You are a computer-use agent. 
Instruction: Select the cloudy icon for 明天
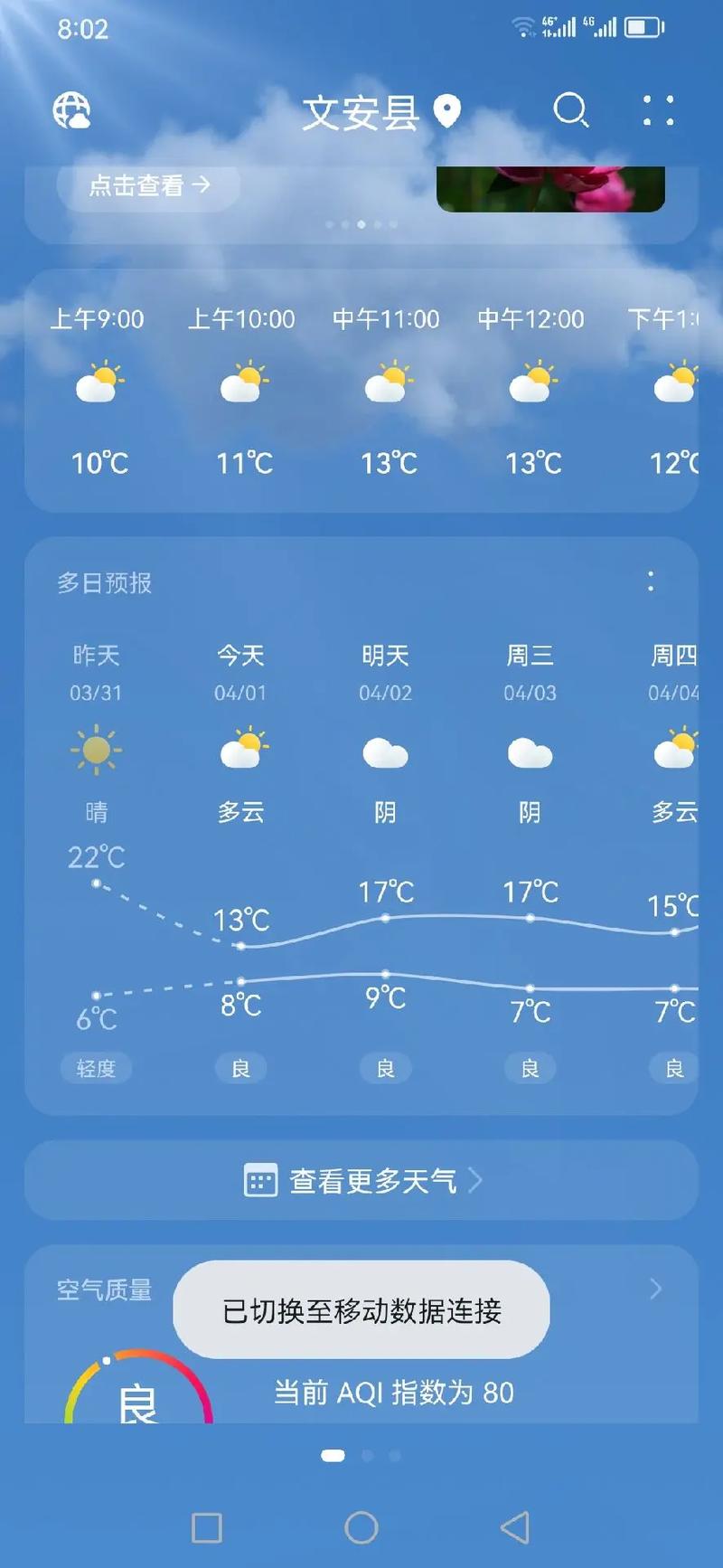pyautogui.click(x=385, y=753)
